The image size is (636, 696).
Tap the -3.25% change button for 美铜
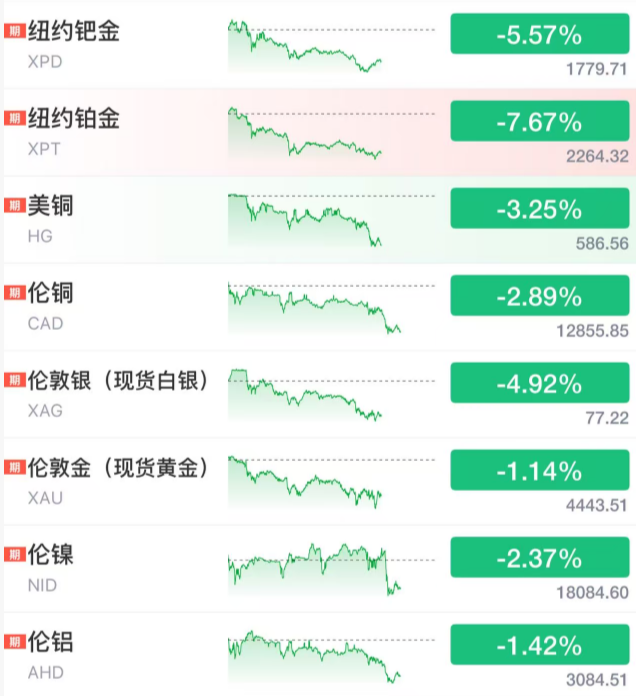[538, 209]
